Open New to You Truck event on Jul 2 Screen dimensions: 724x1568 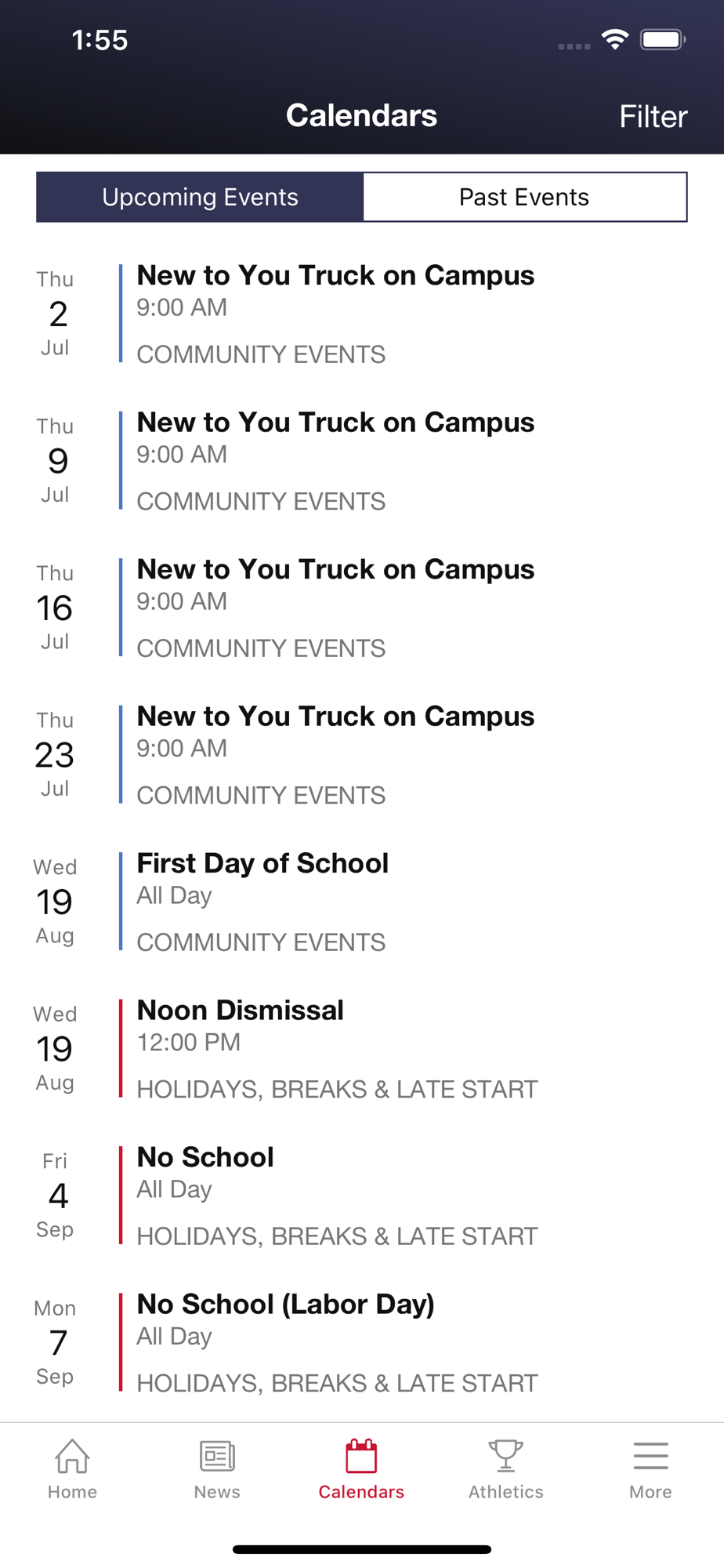coord(362,314)
